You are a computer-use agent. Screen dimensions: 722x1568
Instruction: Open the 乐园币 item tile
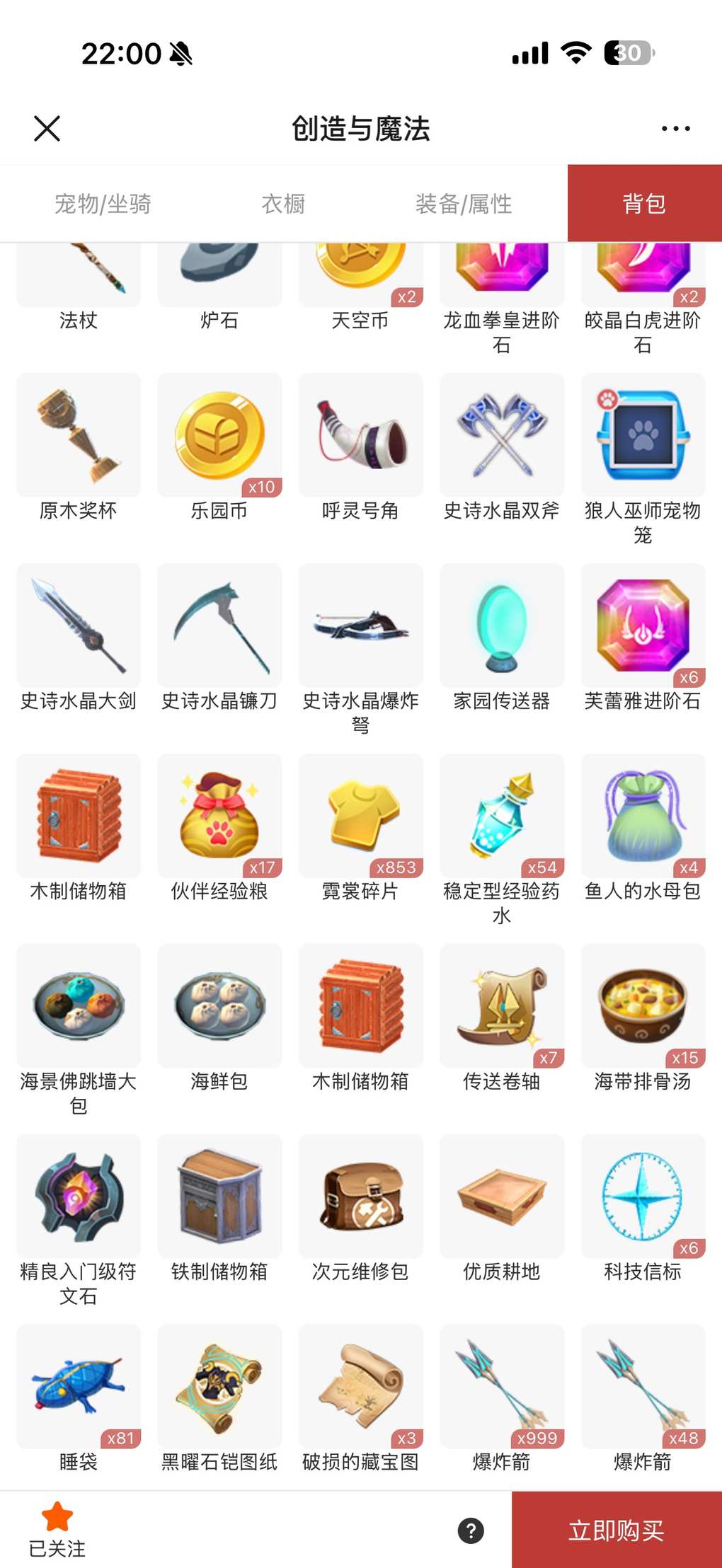pyautogui.click(x=219, y=435)
